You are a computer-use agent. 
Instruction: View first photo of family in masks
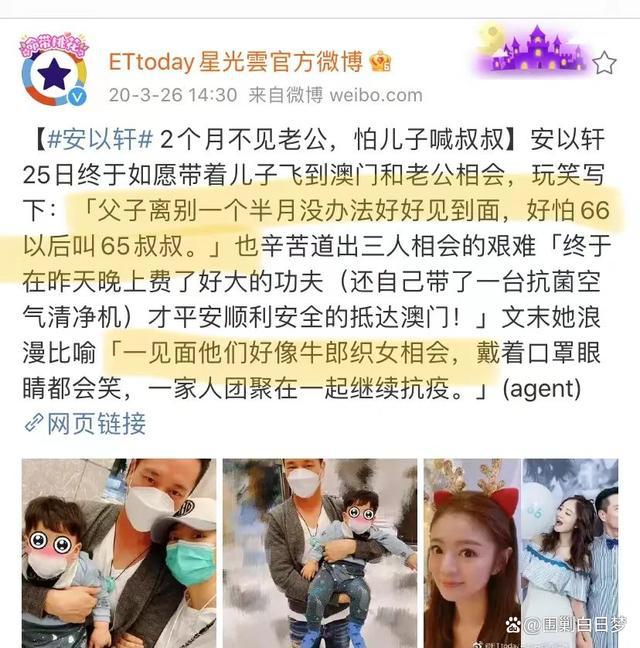(118, 552)
